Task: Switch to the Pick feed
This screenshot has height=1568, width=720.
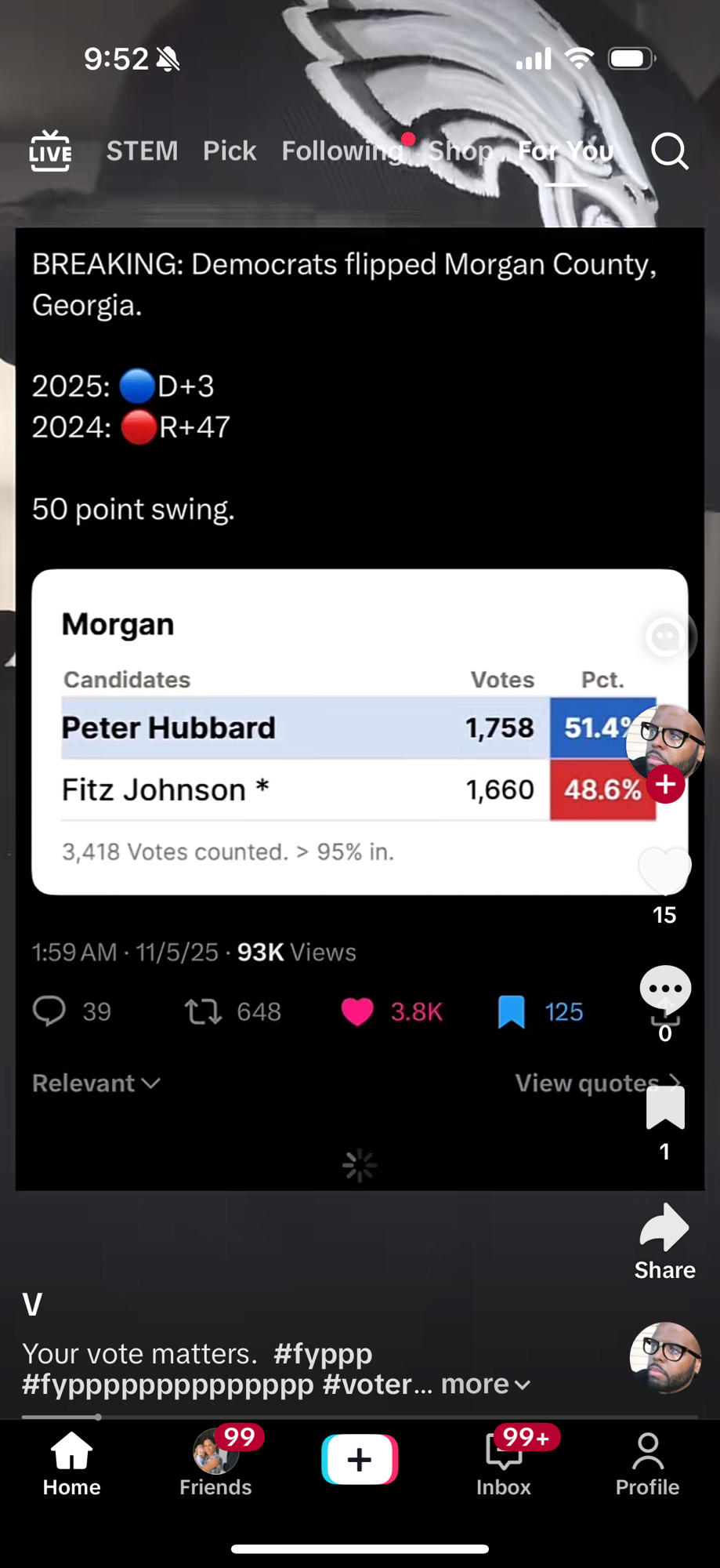Action: click(x=229, y=151)
